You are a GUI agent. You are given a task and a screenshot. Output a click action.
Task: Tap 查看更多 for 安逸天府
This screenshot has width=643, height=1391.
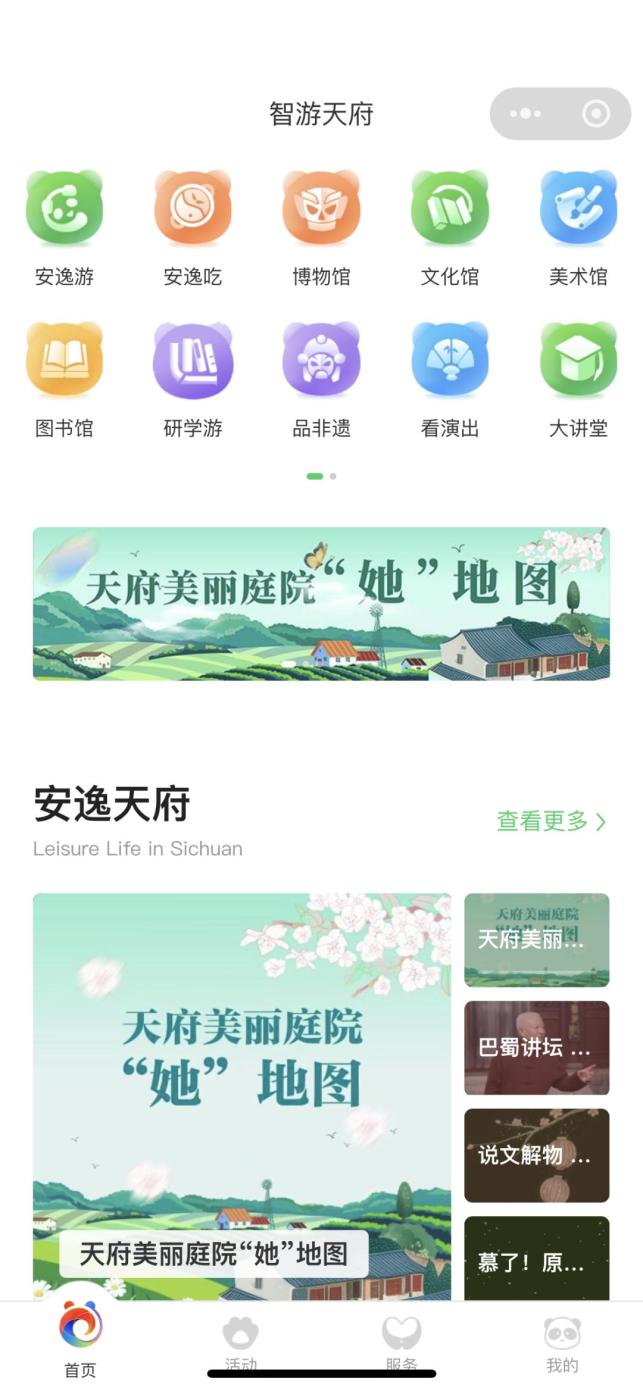551,822
